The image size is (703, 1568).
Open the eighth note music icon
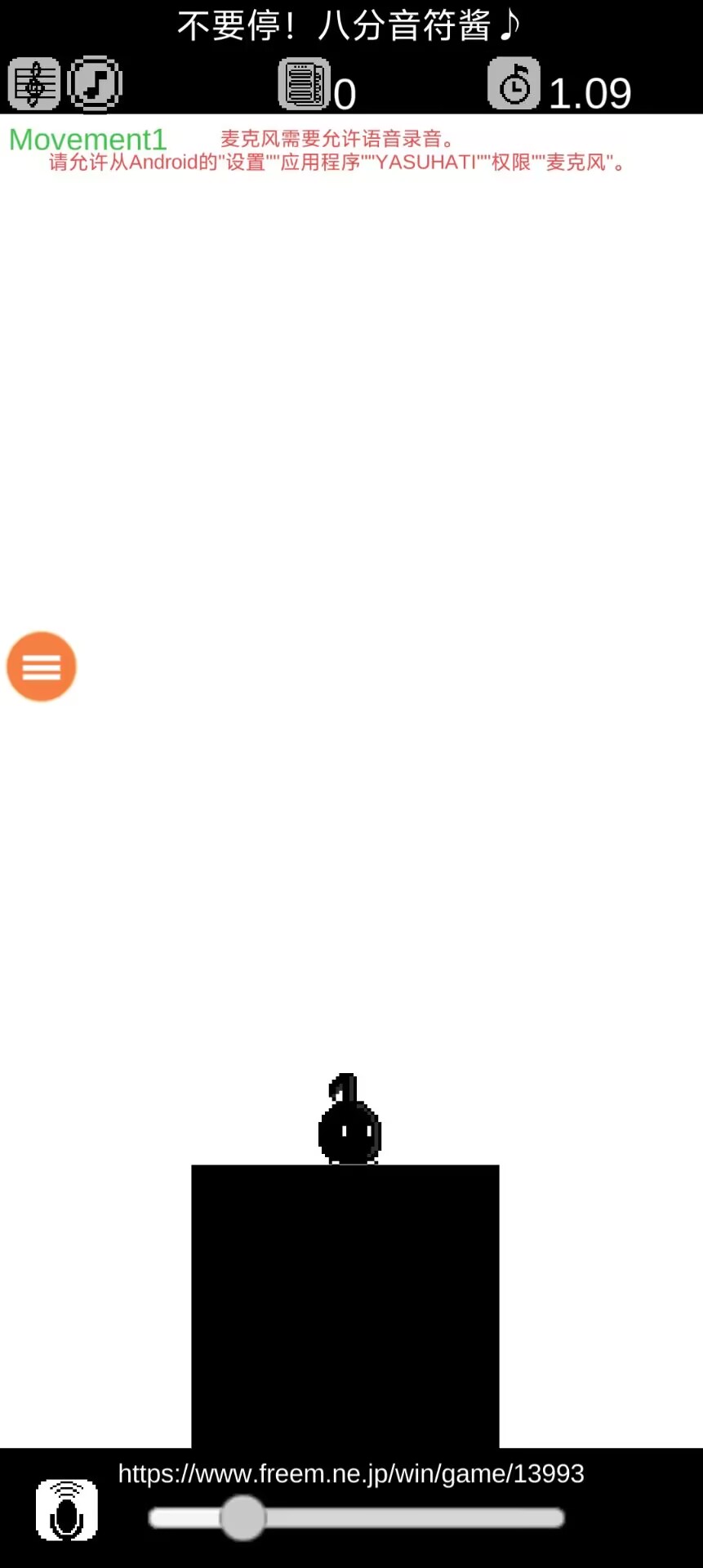pos(95,84)
